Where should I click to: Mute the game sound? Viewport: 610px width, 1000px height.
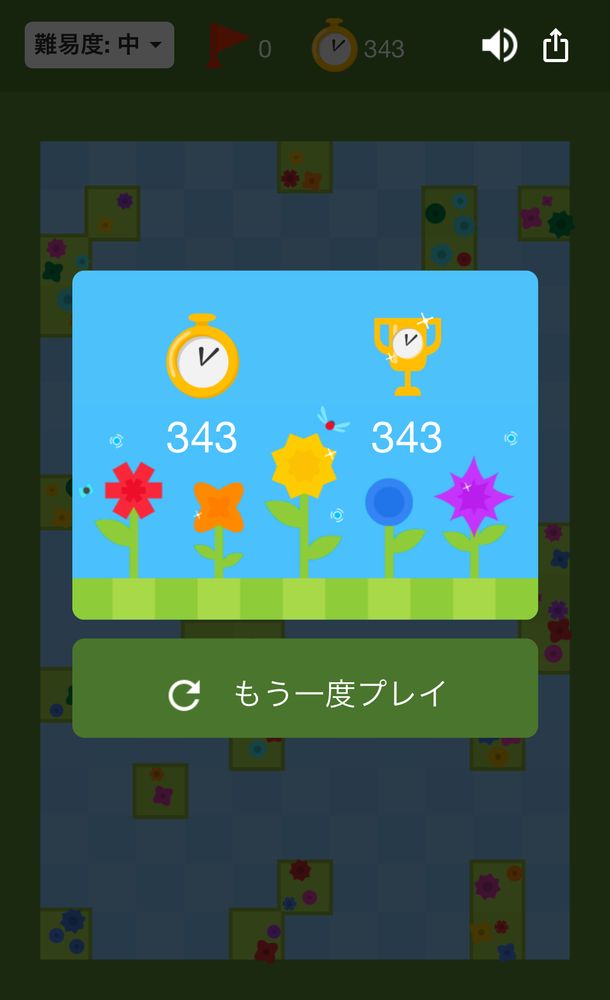tap(499, 46)
